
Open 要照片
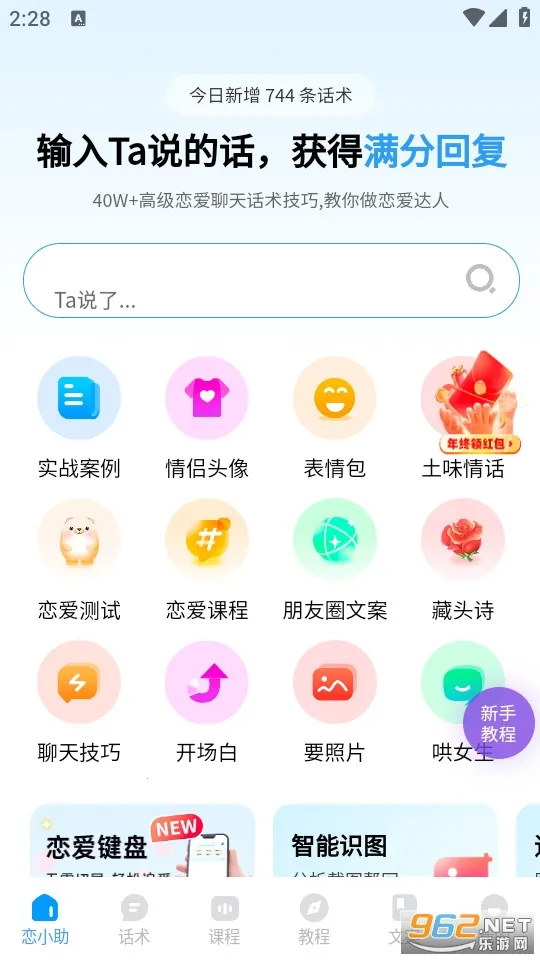click(334, 702)
